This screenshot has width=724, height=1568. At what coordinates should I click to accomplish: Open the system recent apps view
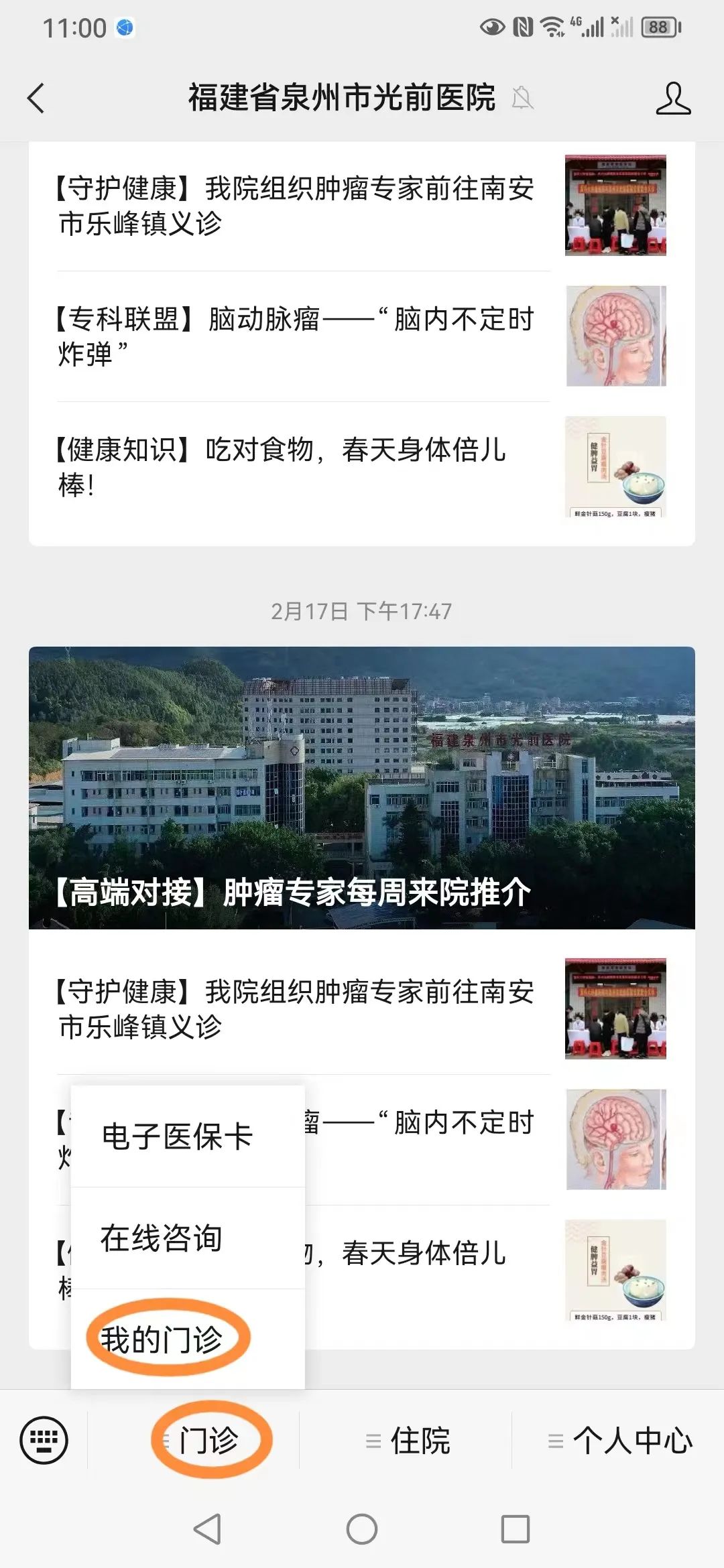pyautogui.click(x=516, y=1529)
